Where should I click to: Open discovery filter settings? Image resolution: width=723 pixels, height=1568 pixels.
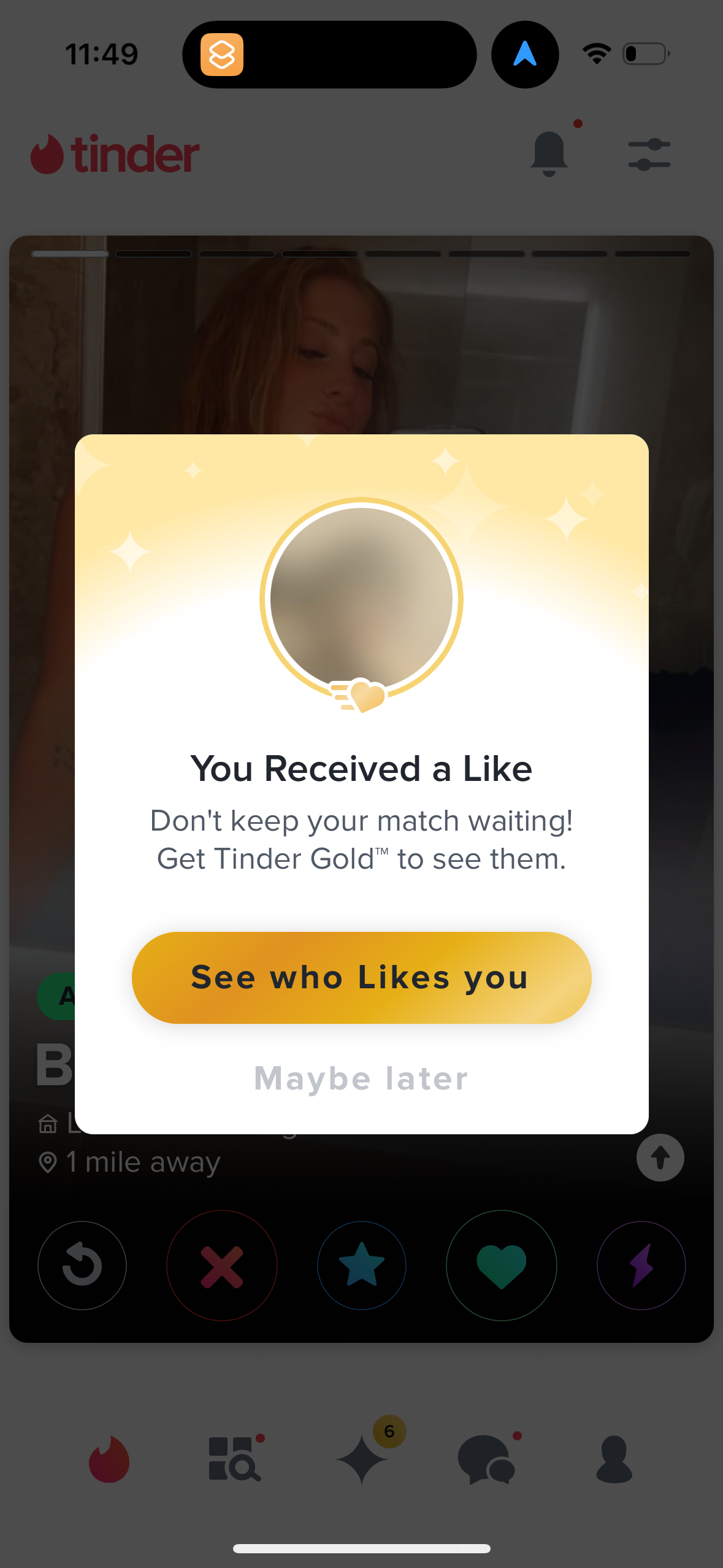coord(648,153)
